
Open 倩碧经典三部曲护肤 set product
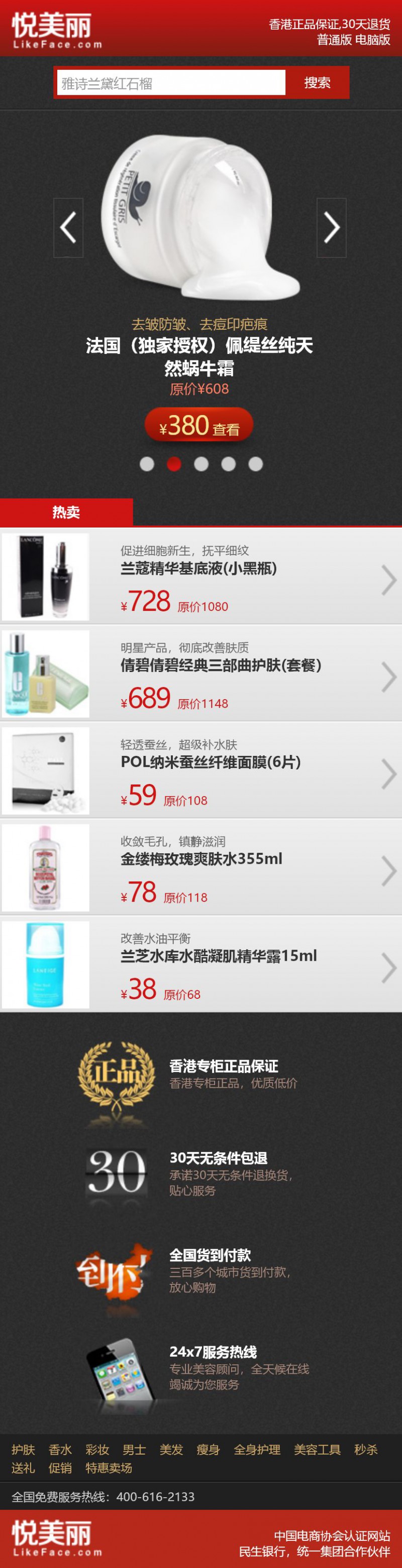pos(221,666)
